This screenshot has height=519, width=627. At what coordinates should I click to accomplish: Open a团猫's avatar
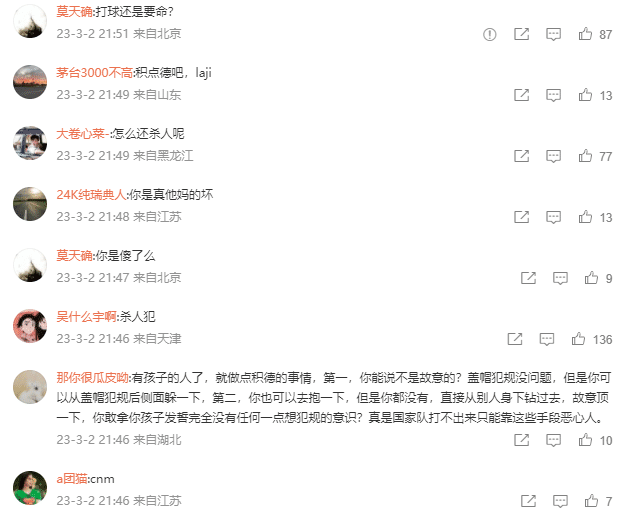[30, 487]
